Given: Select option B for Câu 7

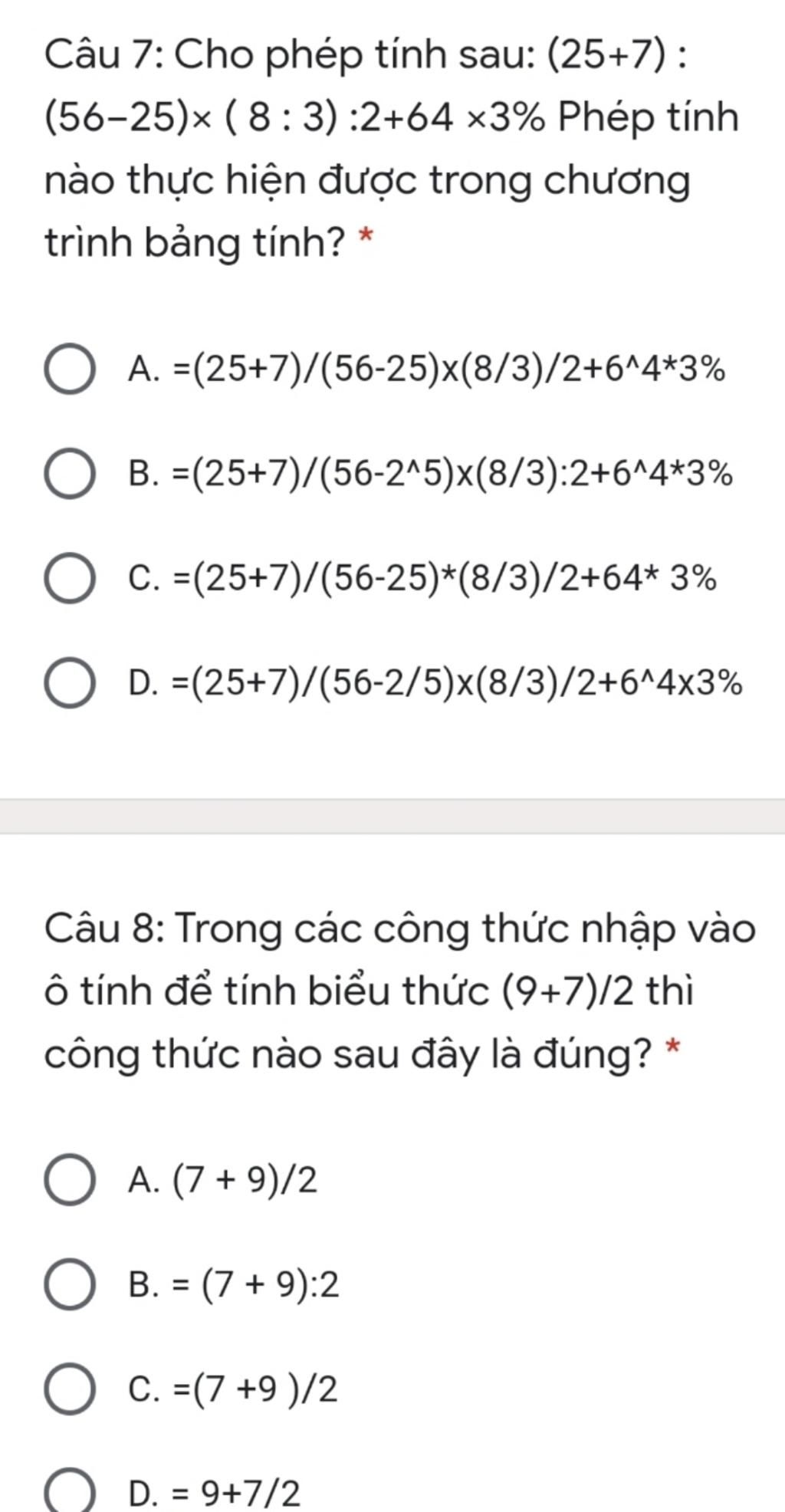Looking at the screenshot, I should (70, 474).
